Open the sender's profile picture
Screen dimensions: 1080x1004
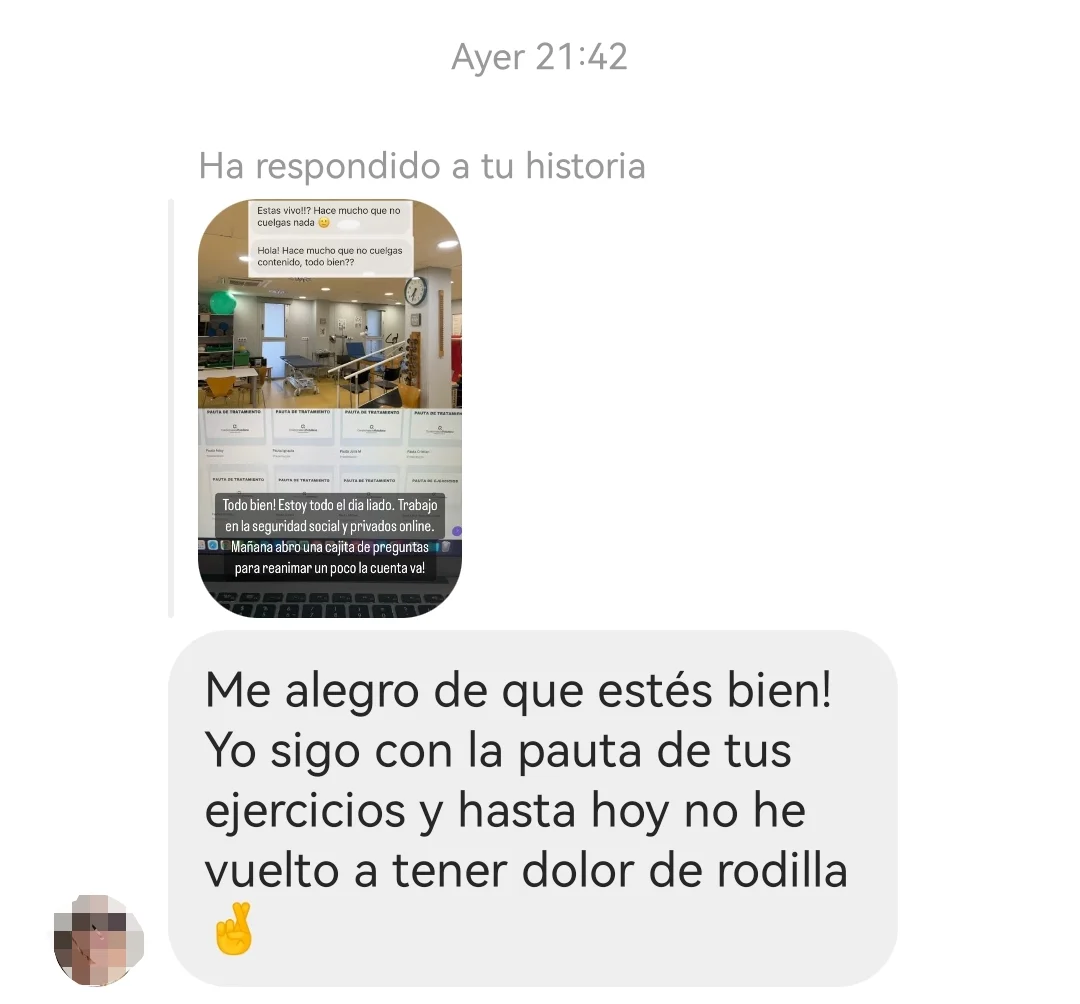(98, 941)
